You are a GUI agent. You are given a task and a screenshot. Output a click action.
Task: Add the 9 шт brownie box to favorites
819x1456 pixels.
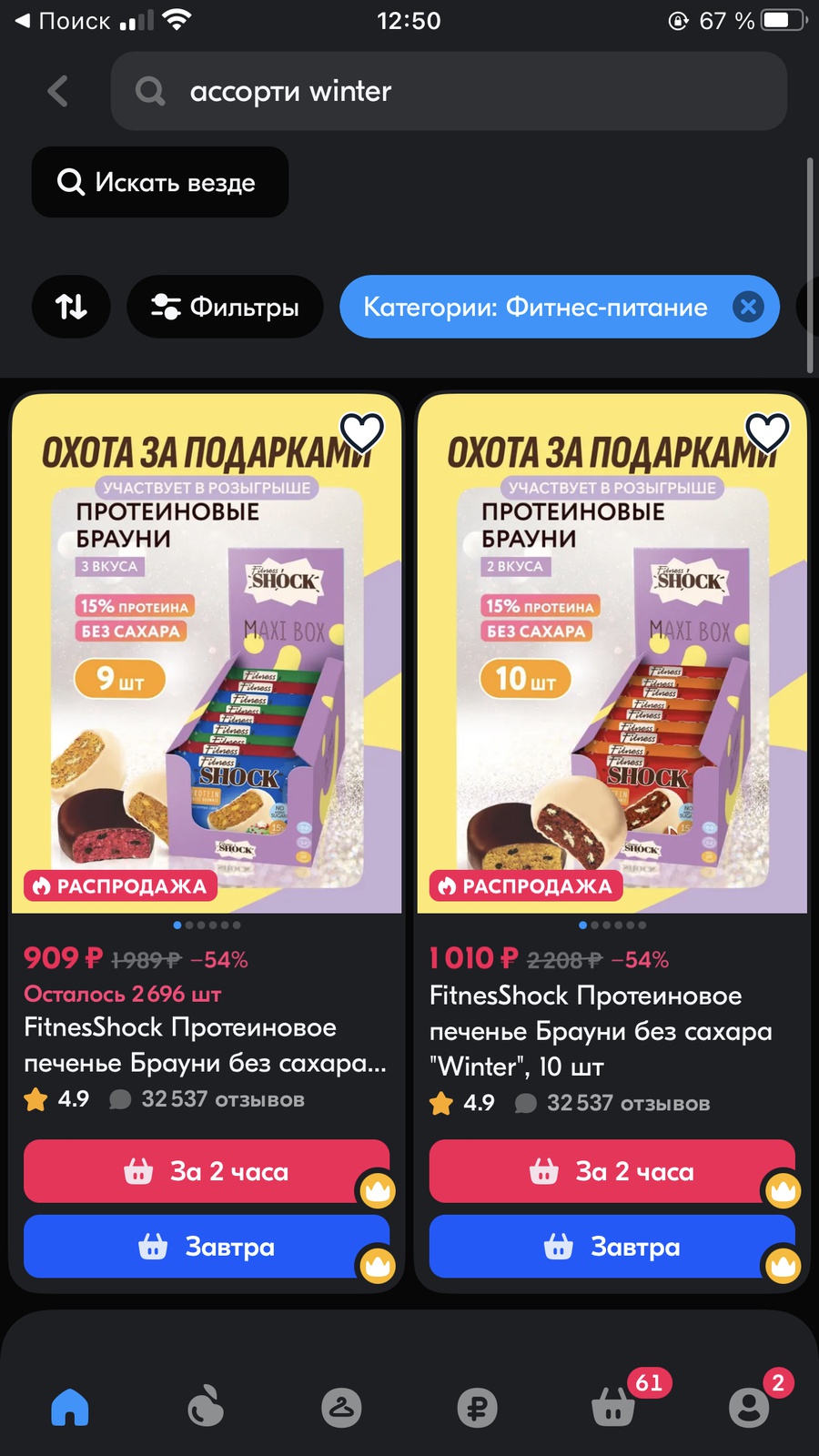(361, 432)
